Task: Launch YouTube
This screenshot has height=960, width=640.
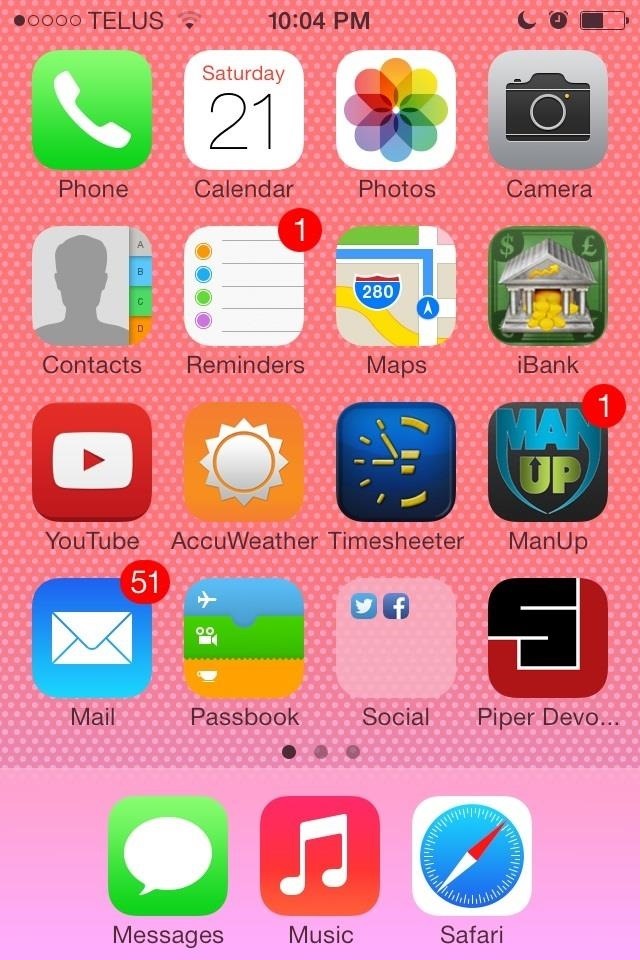Action: pyautogui.click(x=92, y=462)
